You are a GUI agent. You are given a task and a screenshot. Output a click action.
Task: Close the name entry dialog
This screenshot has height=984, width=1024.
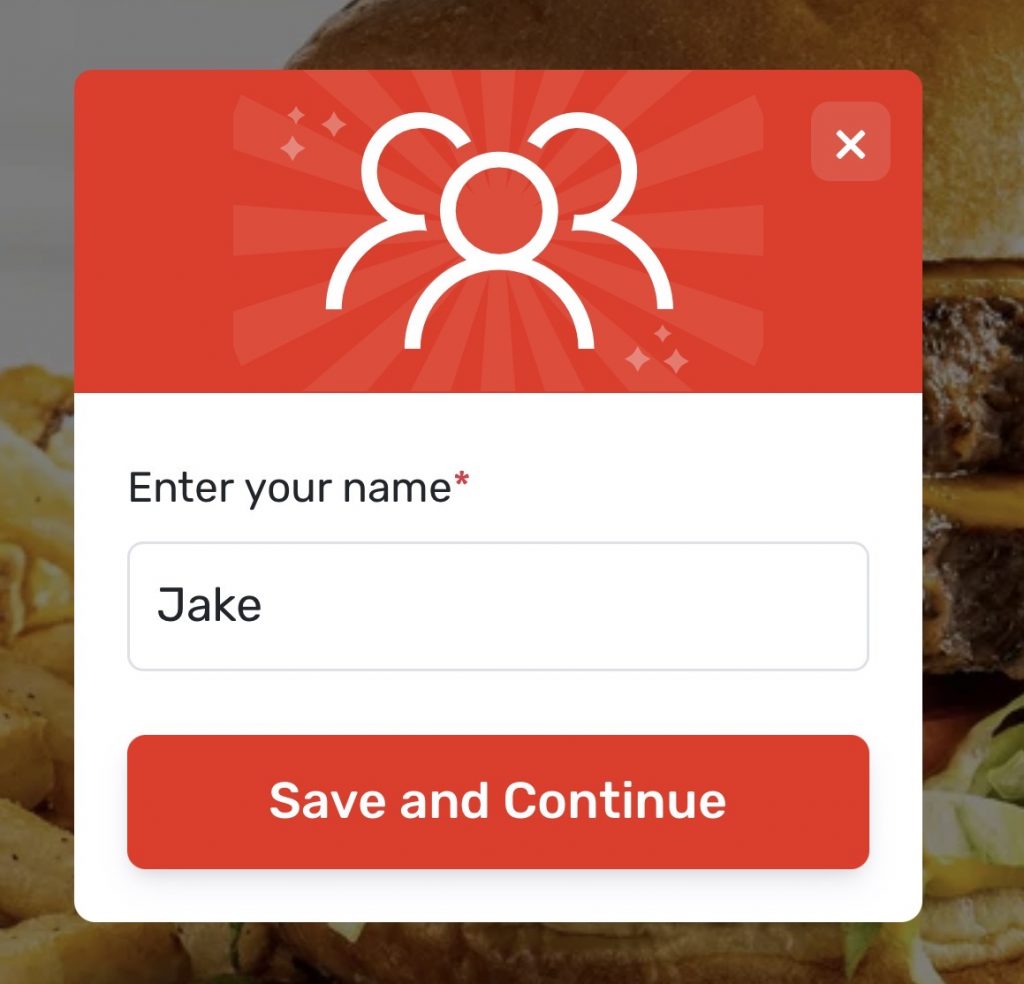point(850,143)
